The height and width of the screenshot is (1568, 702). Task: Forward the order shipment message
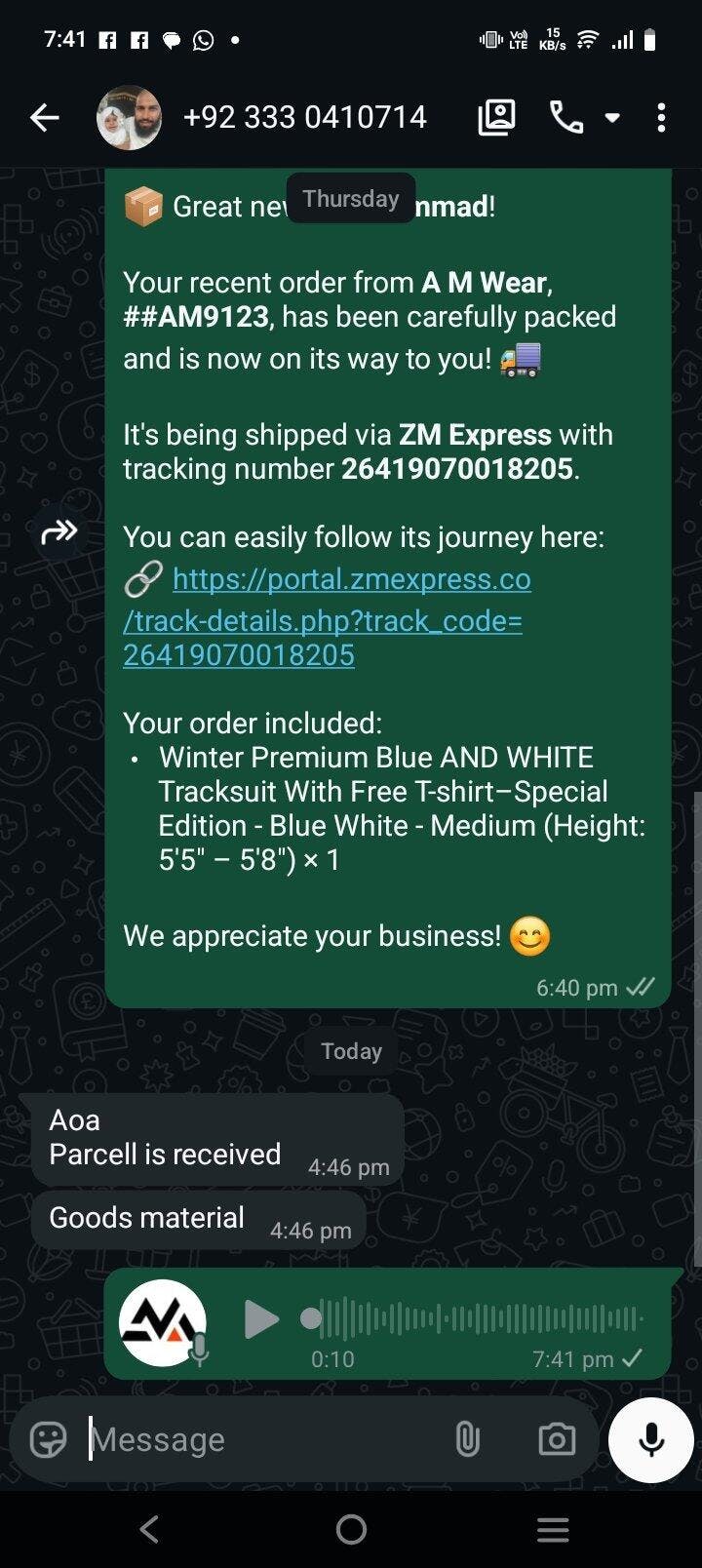coord(59,532)
